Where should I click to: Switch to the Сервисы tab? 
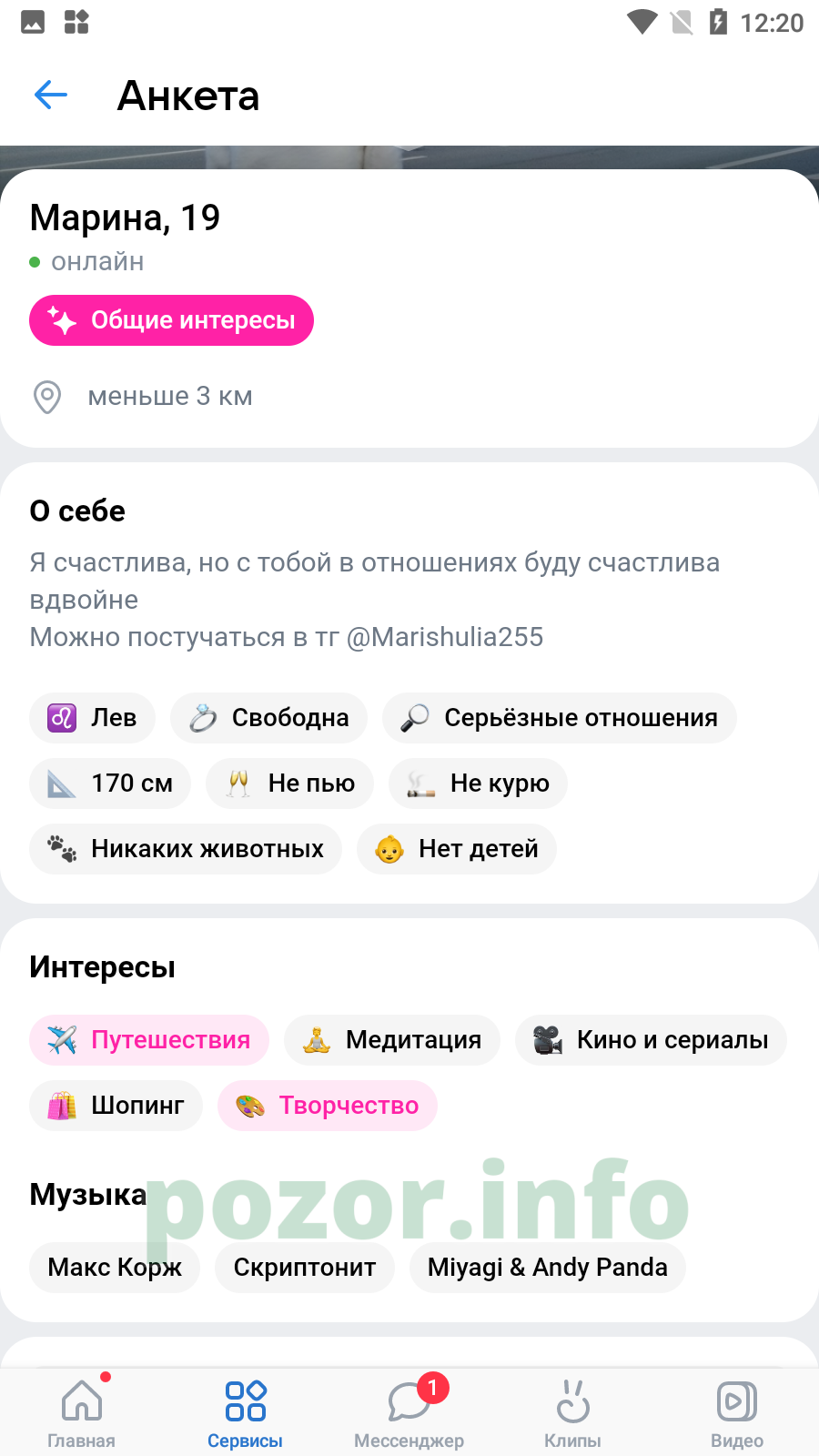click(245, 1412)
